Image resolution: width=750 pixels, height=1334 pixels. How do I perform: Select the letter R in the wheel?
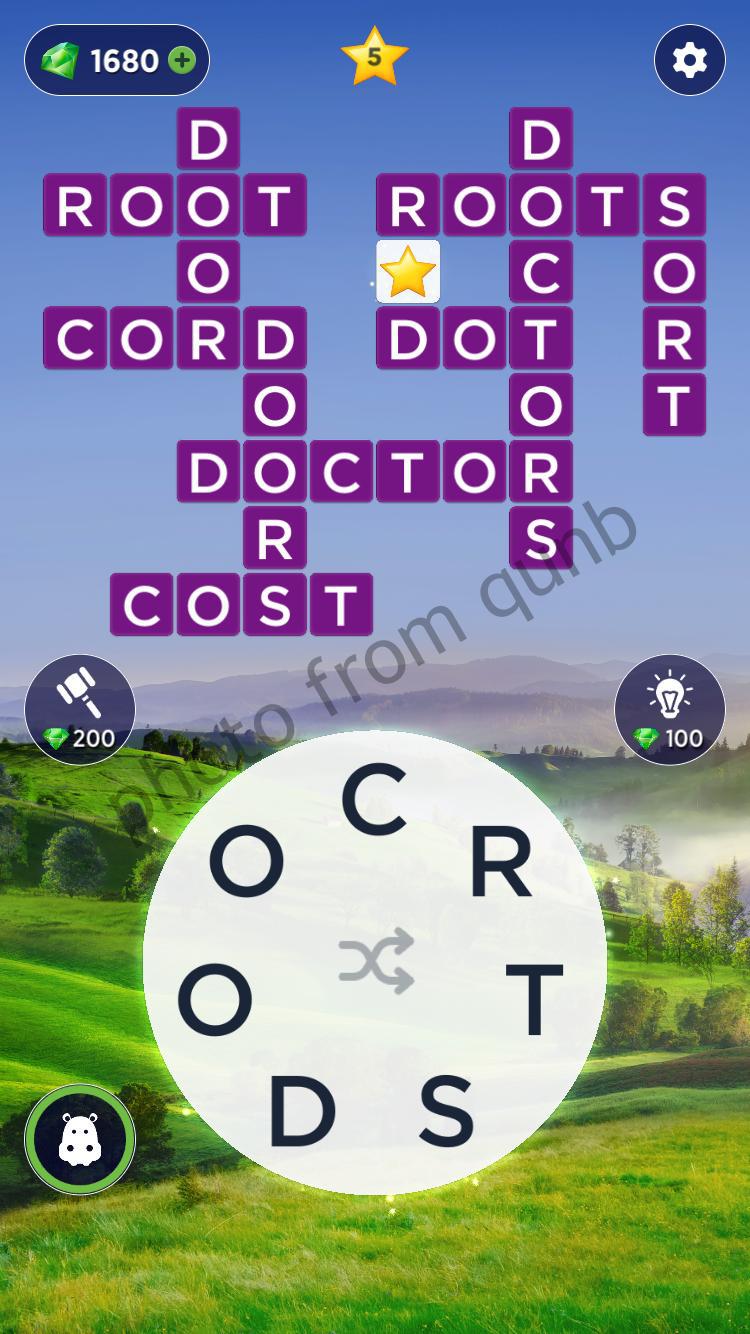500,864
